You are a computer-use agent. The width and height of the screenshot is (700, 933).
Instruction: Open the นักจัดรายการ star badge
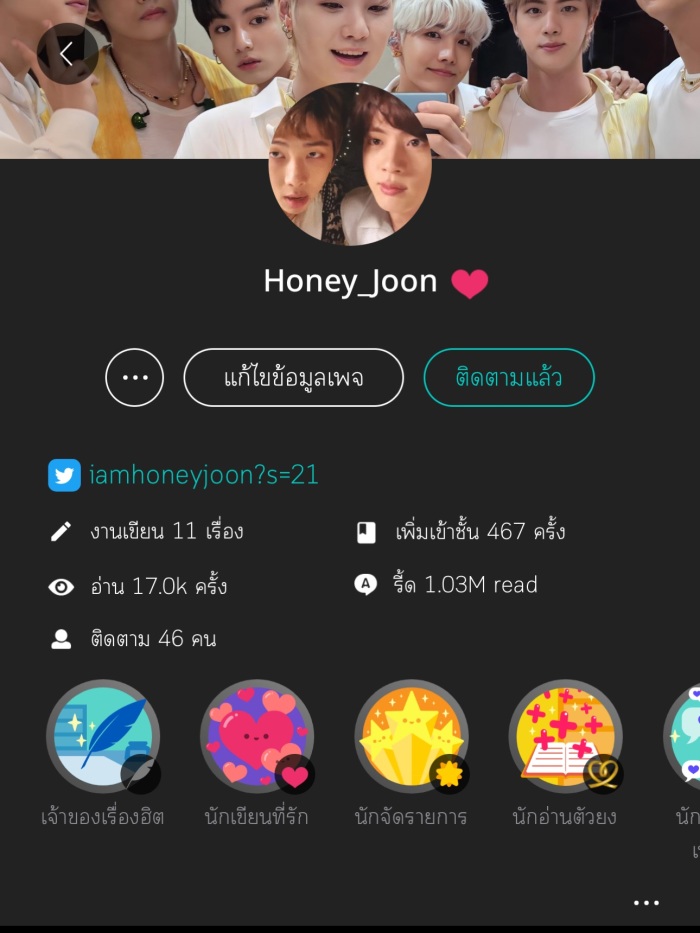pos(412,737)
